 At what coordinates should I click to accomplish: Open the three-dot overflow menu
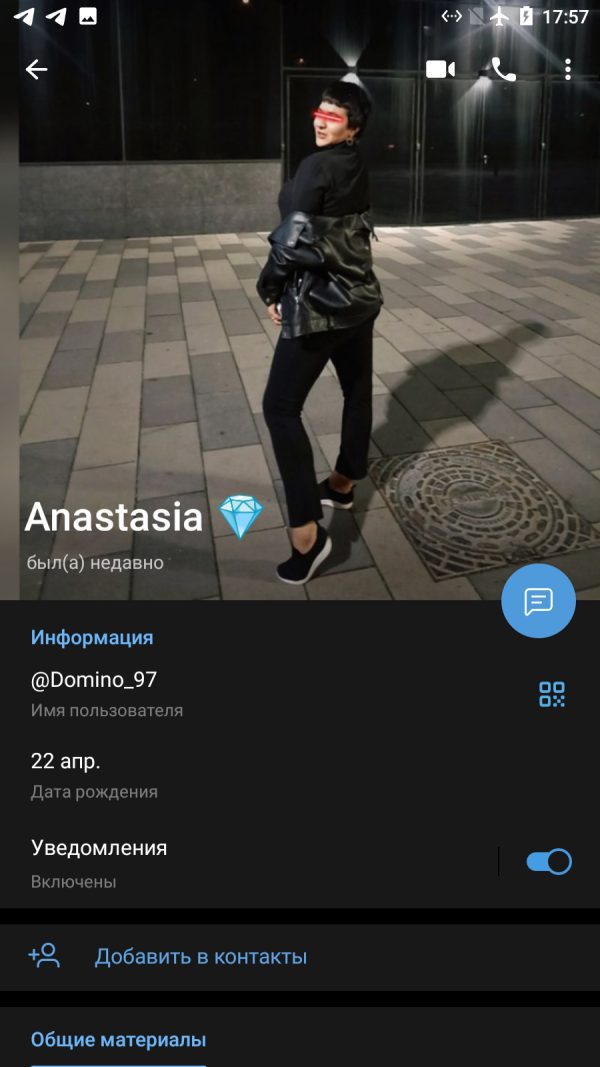[x=567, y=69]
